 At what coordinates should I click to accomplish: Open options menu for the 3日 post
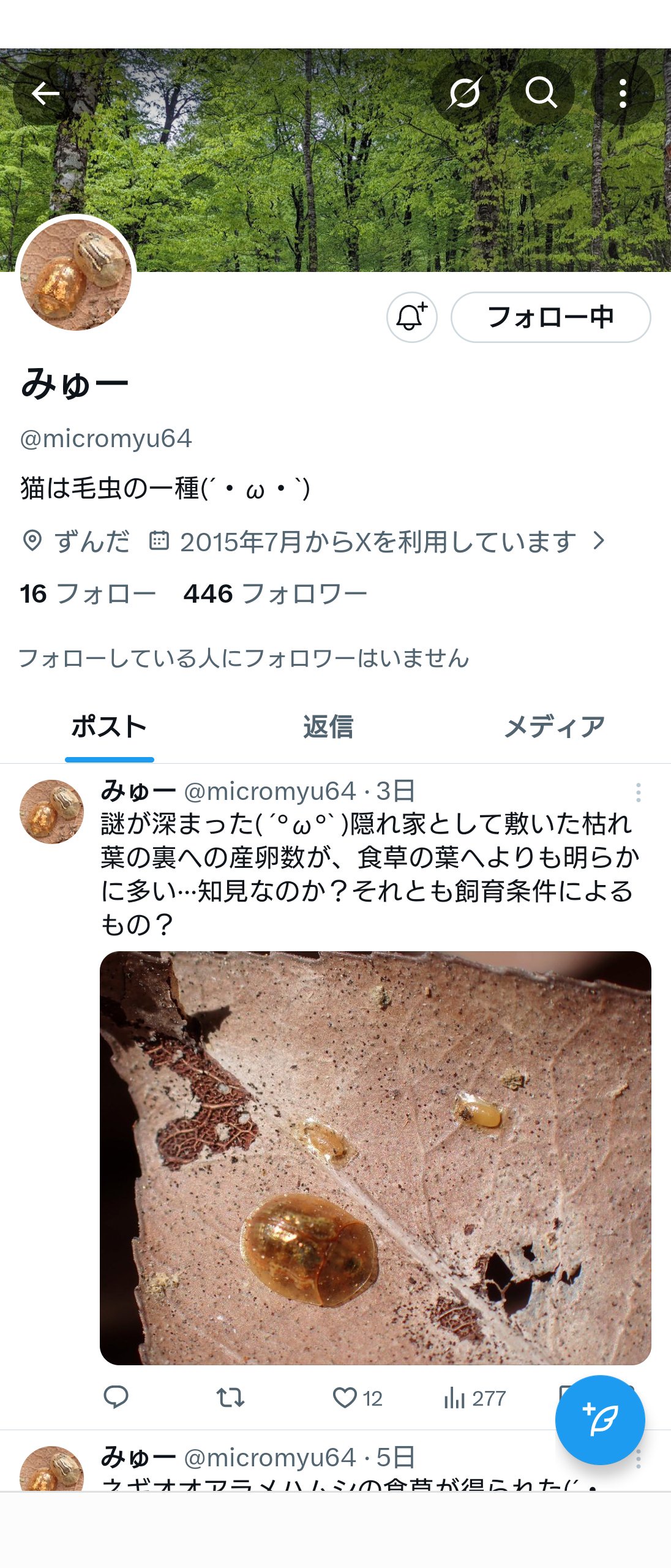[638, 793]
